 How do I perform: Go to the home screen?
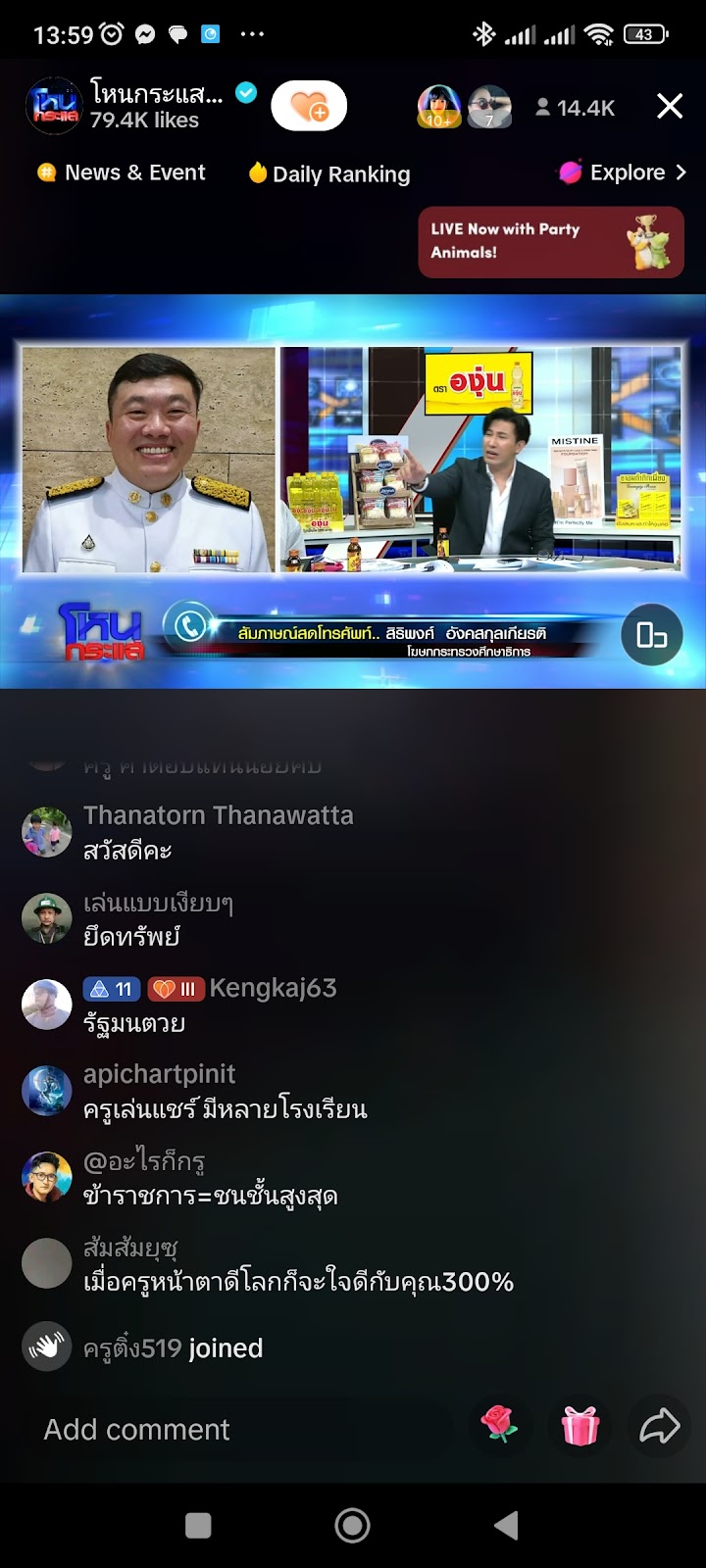coord(352,1525)
